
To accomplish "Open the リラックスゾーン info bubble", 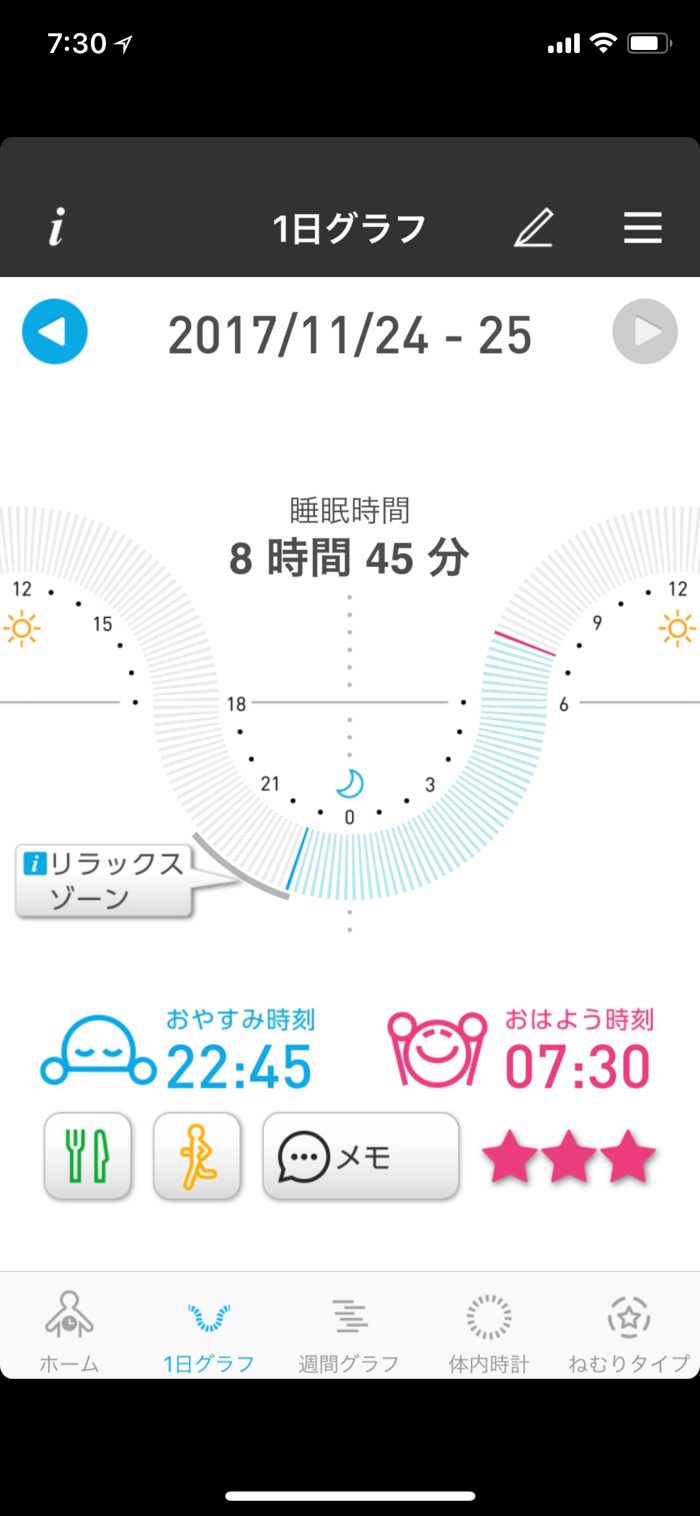I will [104, 880].
